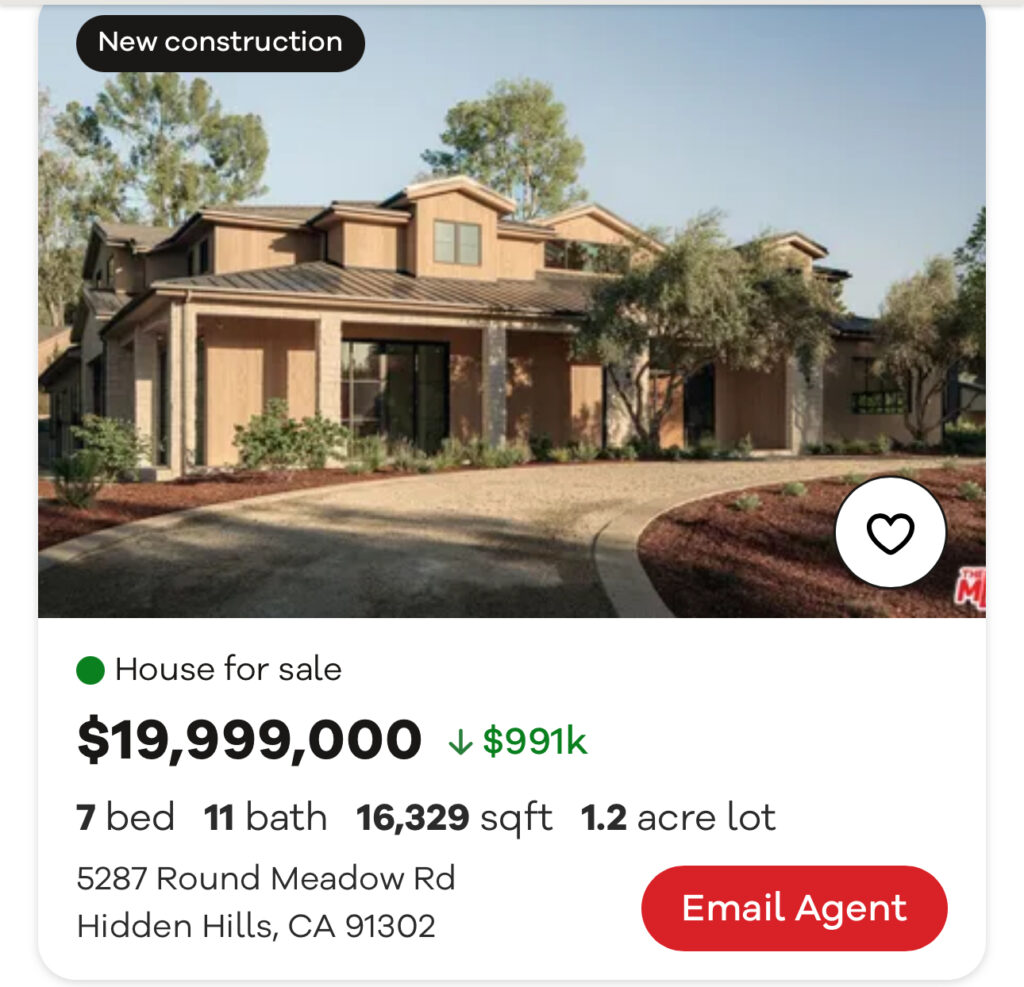The height and width of the screenshot is (987, 1024).
Task: Tap the Email Agent button
Action: click(x=794, y=908)
